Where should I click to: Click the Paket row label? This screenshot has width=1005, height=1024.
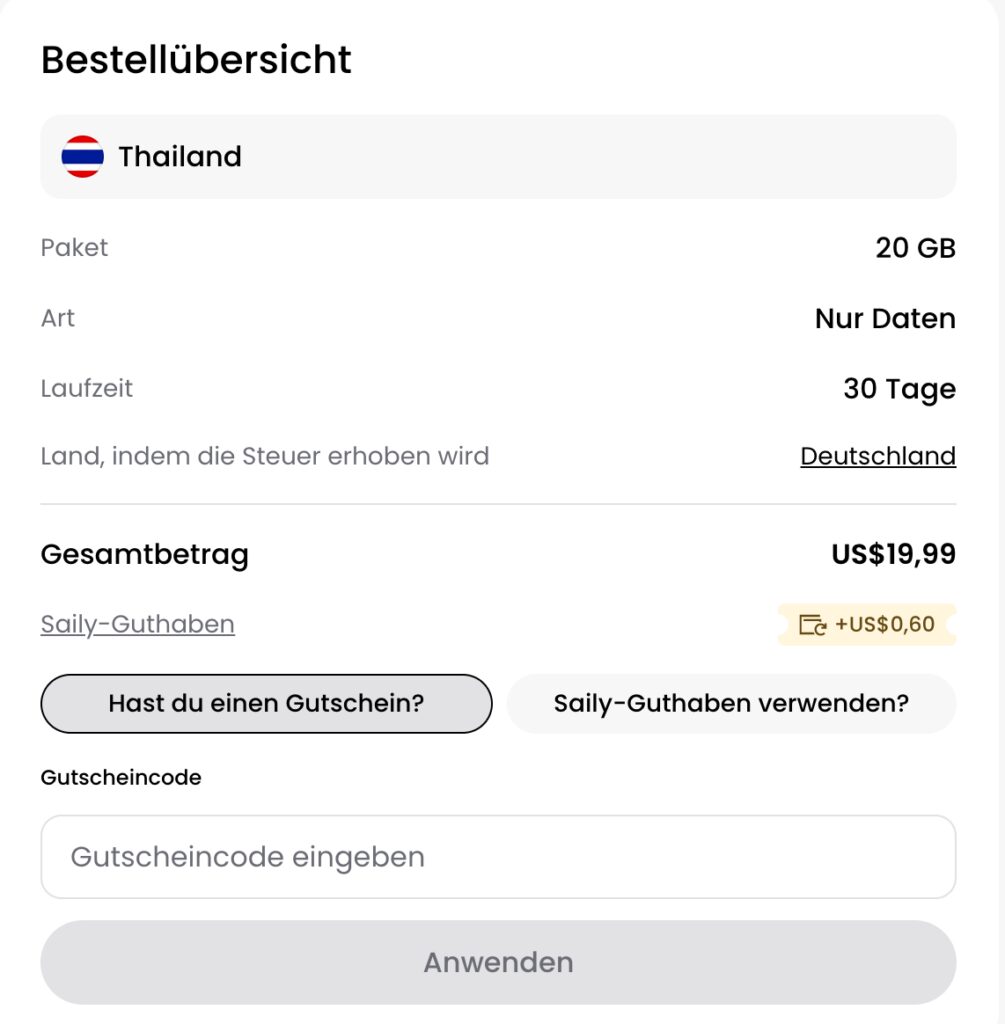click(x=74, y=247)
